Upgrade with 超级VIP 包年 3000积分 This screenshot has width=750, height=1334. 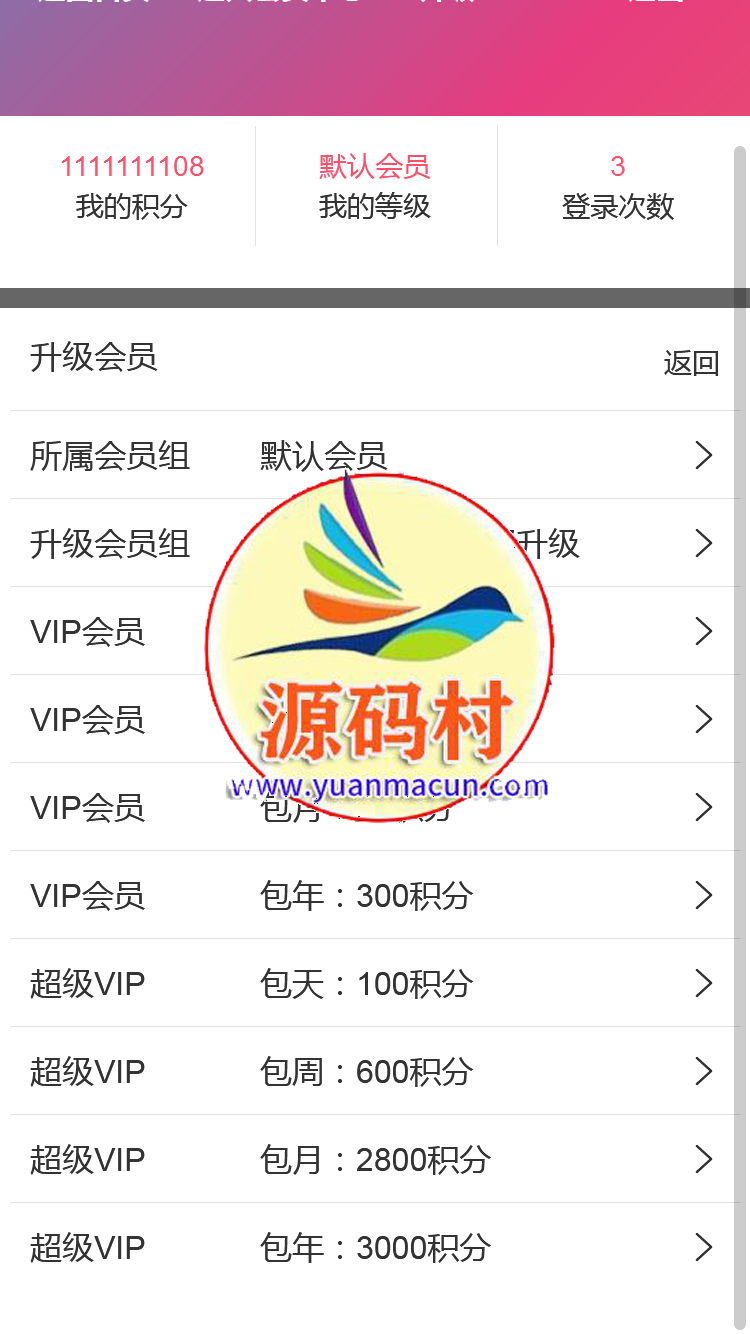(x=374, y=1248)
